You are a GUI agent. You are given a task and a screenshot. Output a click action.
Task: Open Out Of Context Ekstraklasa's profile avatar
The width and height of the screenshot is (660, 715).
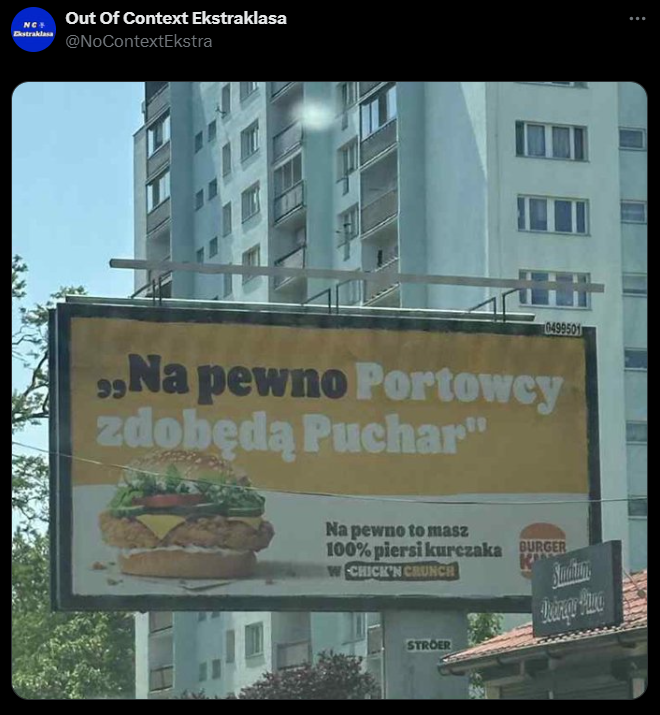coord(33,29)
